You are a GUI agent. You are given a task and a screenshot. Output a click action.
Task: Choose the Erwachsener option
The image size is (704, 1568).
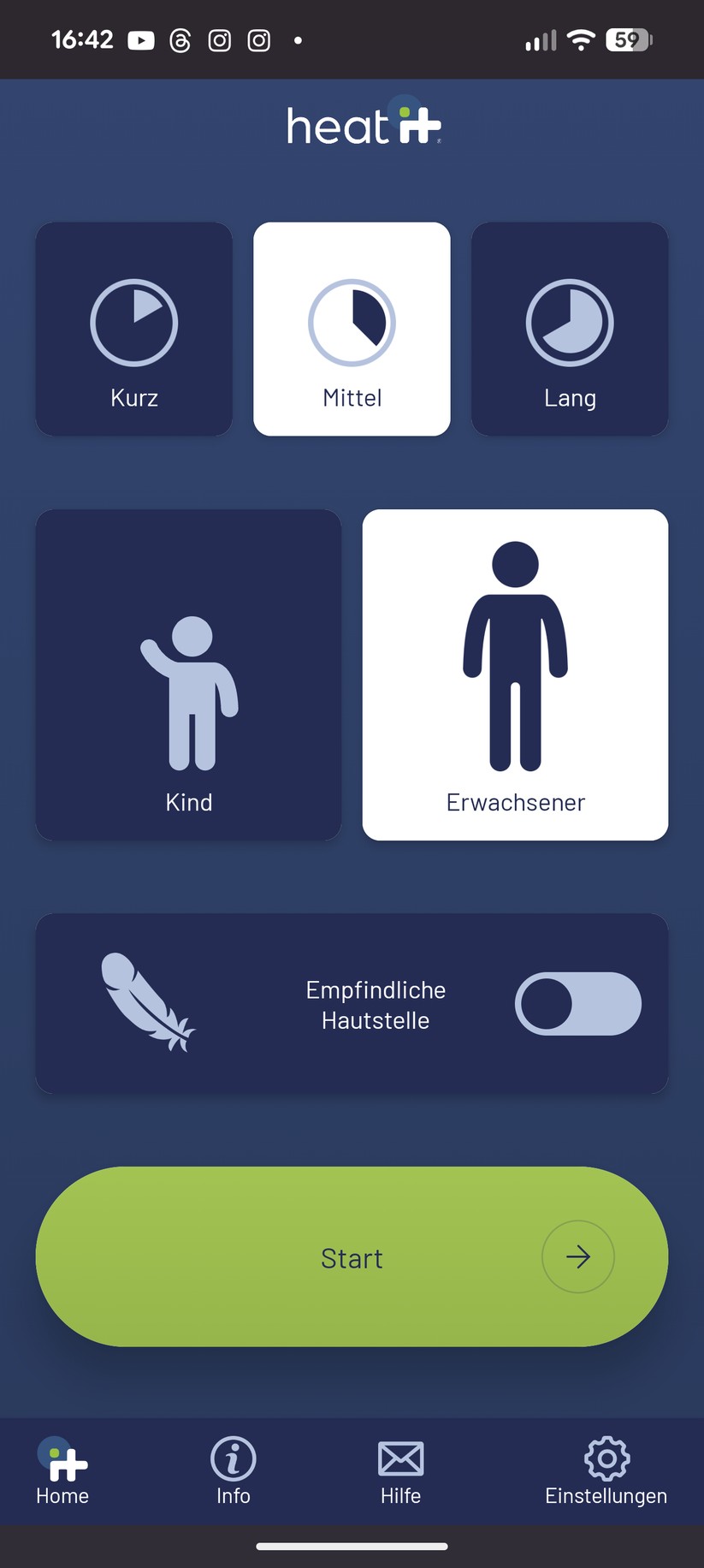pos(515,674)
